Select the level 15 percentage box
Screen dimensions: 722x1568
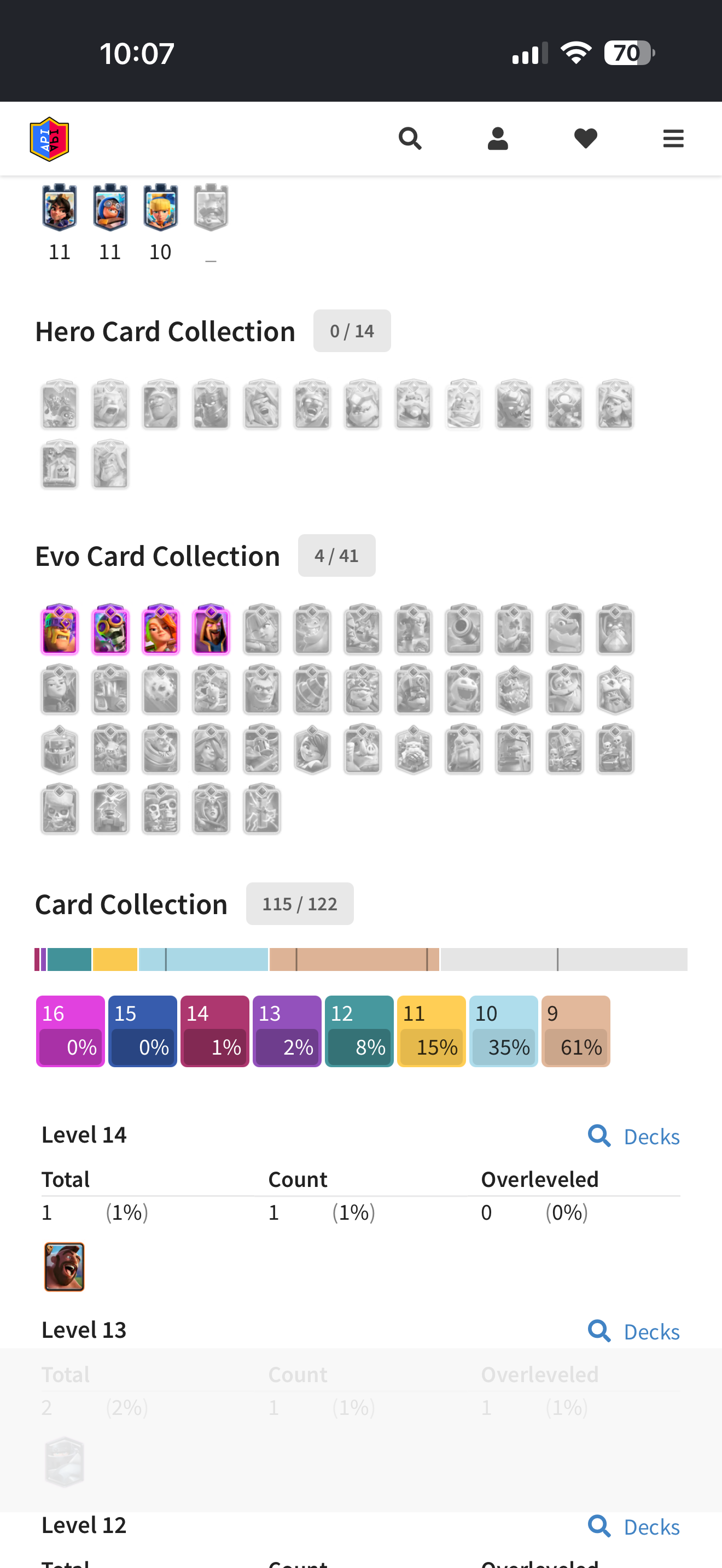(142, 1031)
